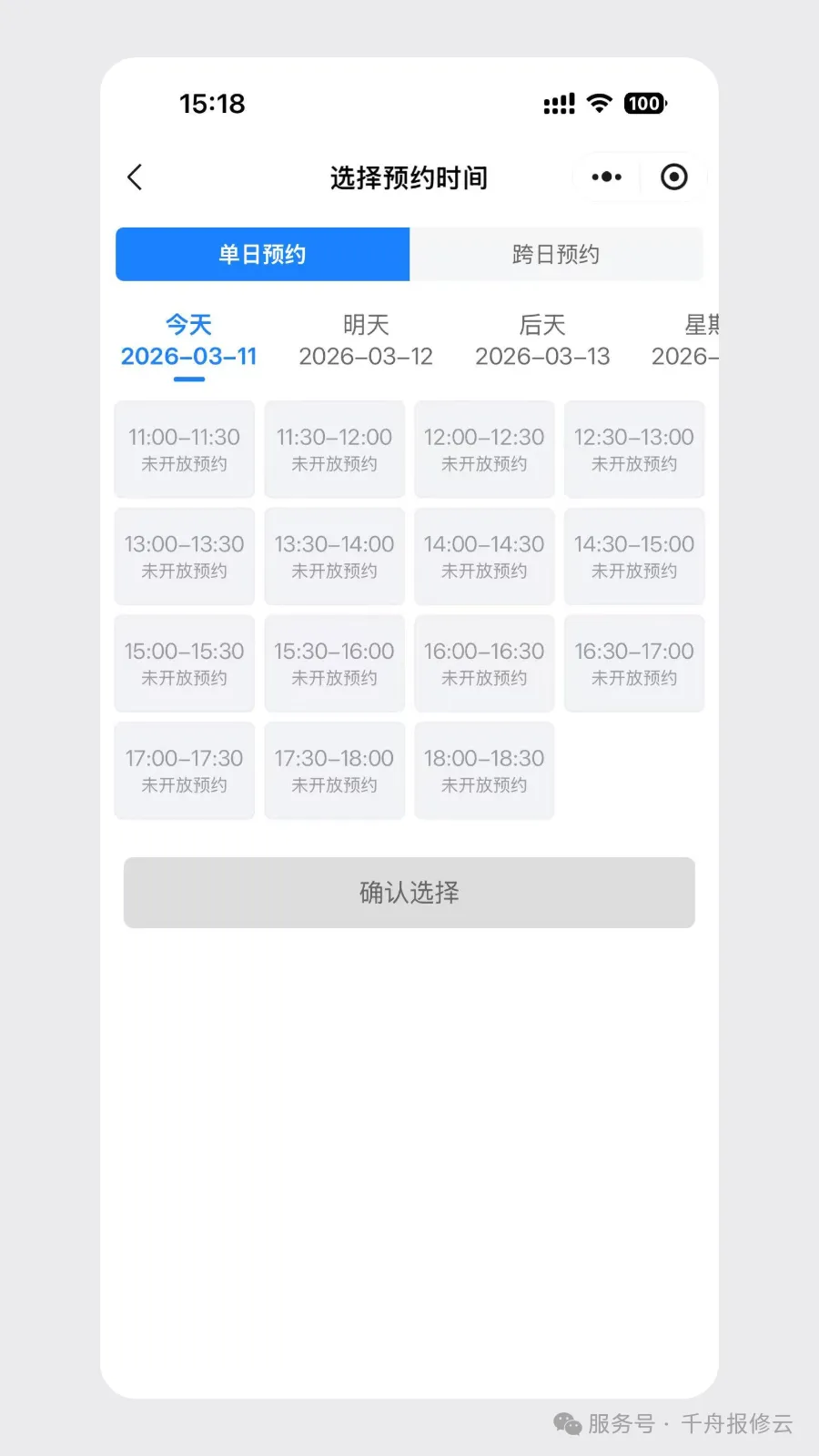
Task: Select the 单日预约 tab
Action: (262, 254)
